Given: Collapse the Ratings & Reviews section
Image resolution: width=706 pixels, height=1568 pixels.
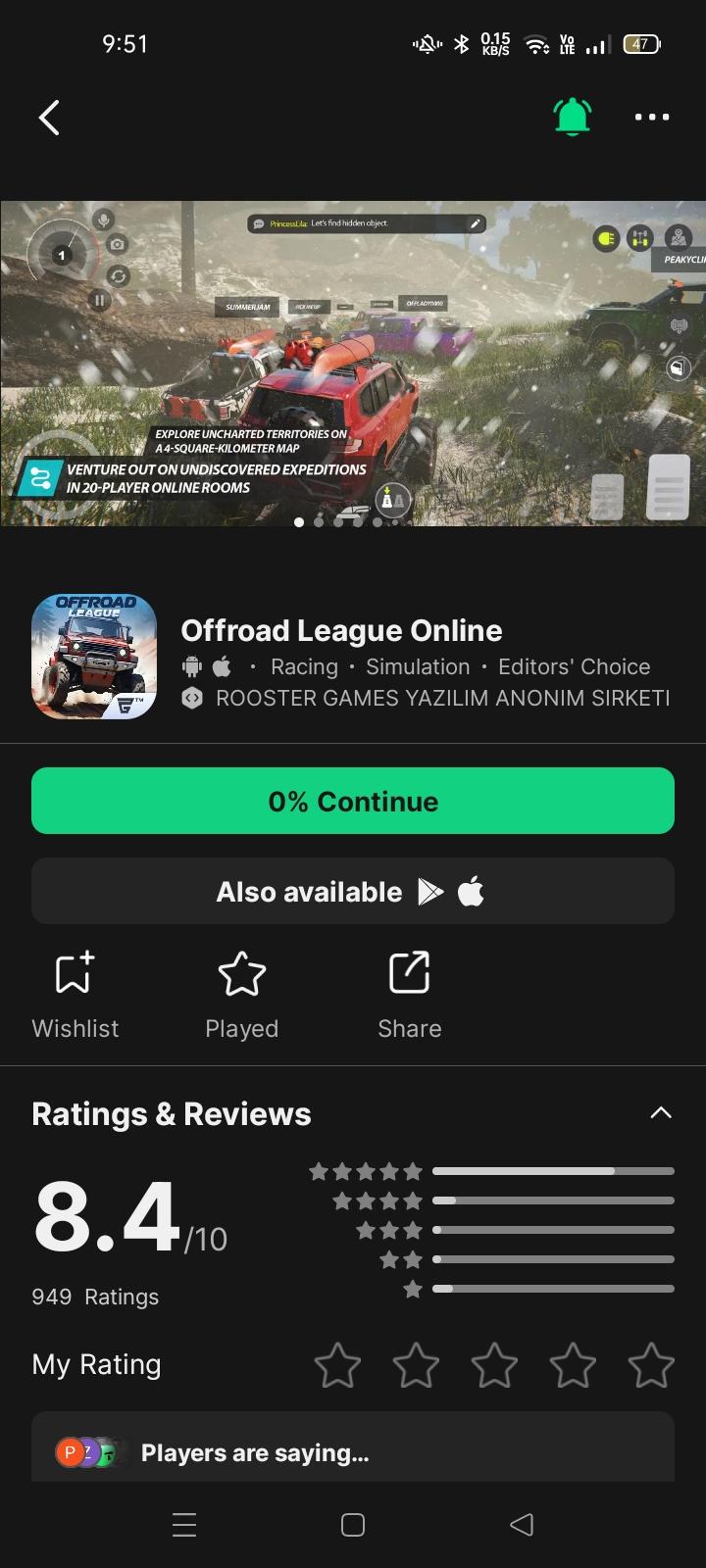Looking at the screenshot, I should pyautogui.click(x=661, y=1113).
